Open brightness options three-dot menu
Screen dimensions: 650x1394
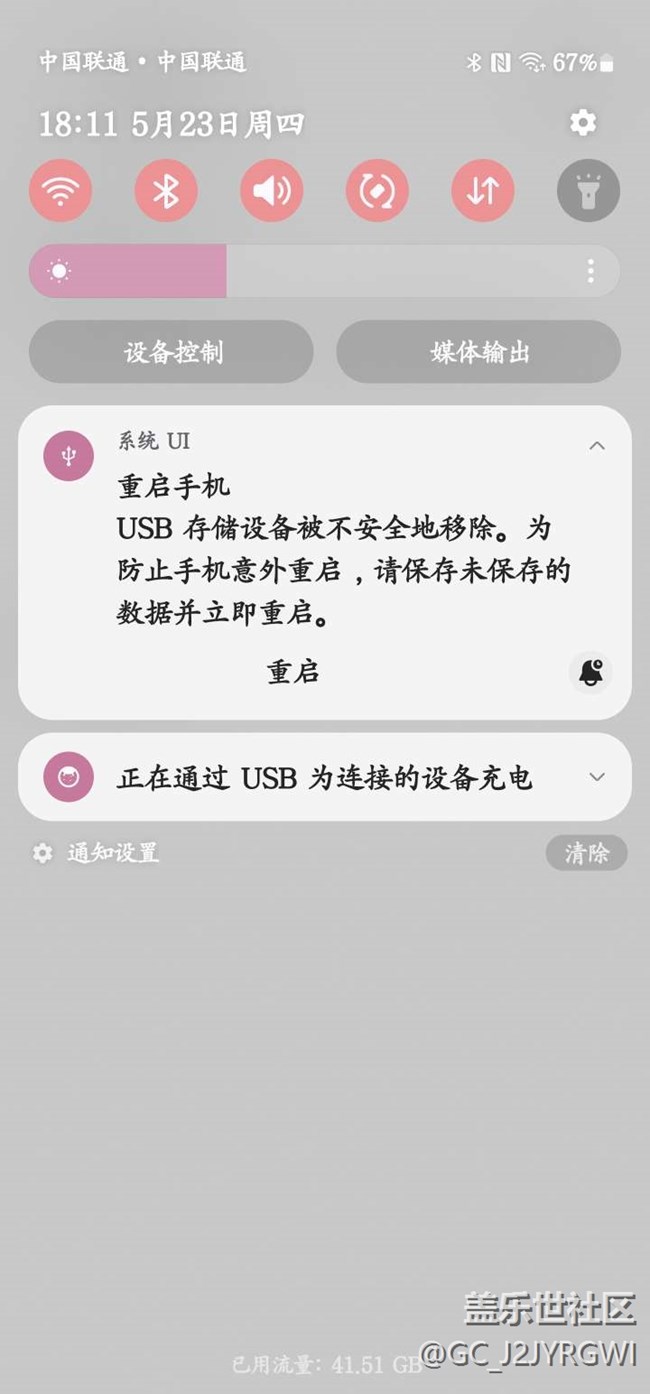click(x=591, y=271)
